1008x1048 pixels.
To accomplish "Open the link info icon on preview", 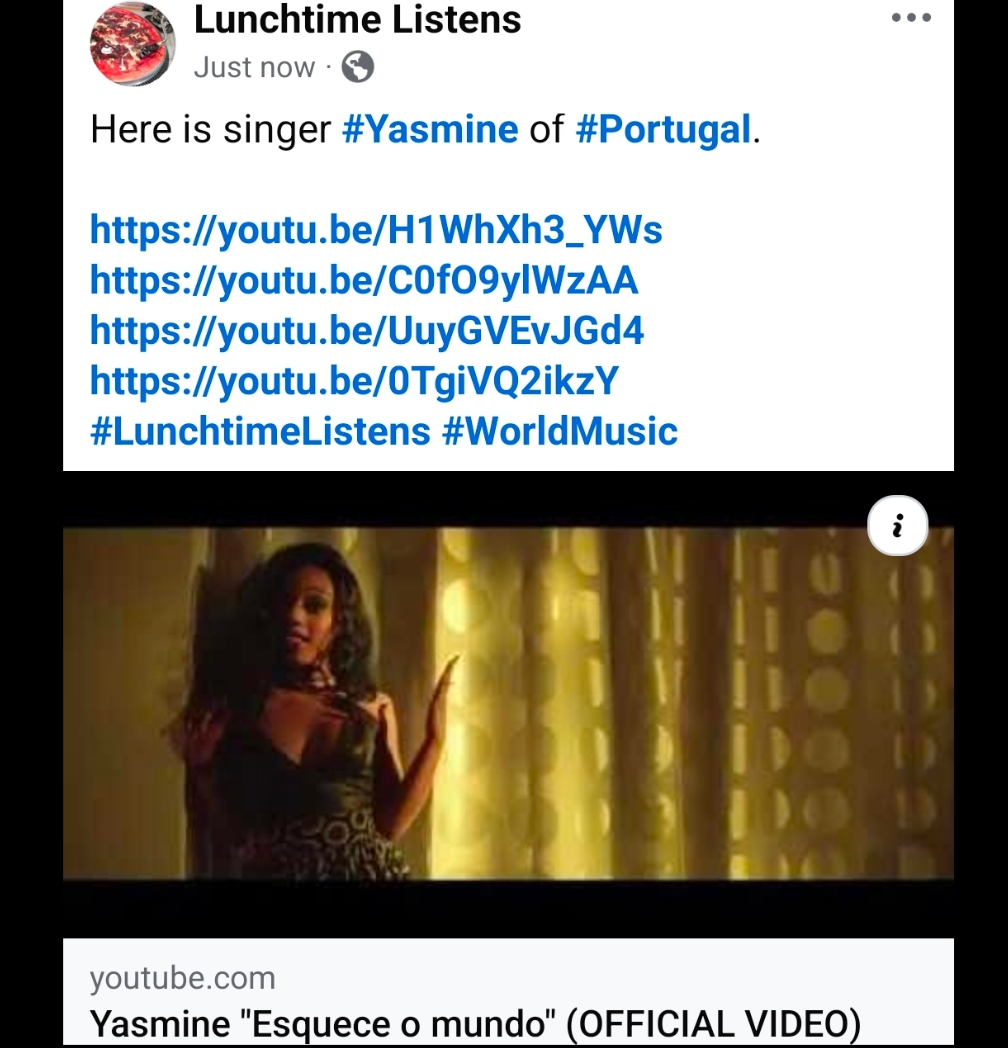I will click(897, 525).
